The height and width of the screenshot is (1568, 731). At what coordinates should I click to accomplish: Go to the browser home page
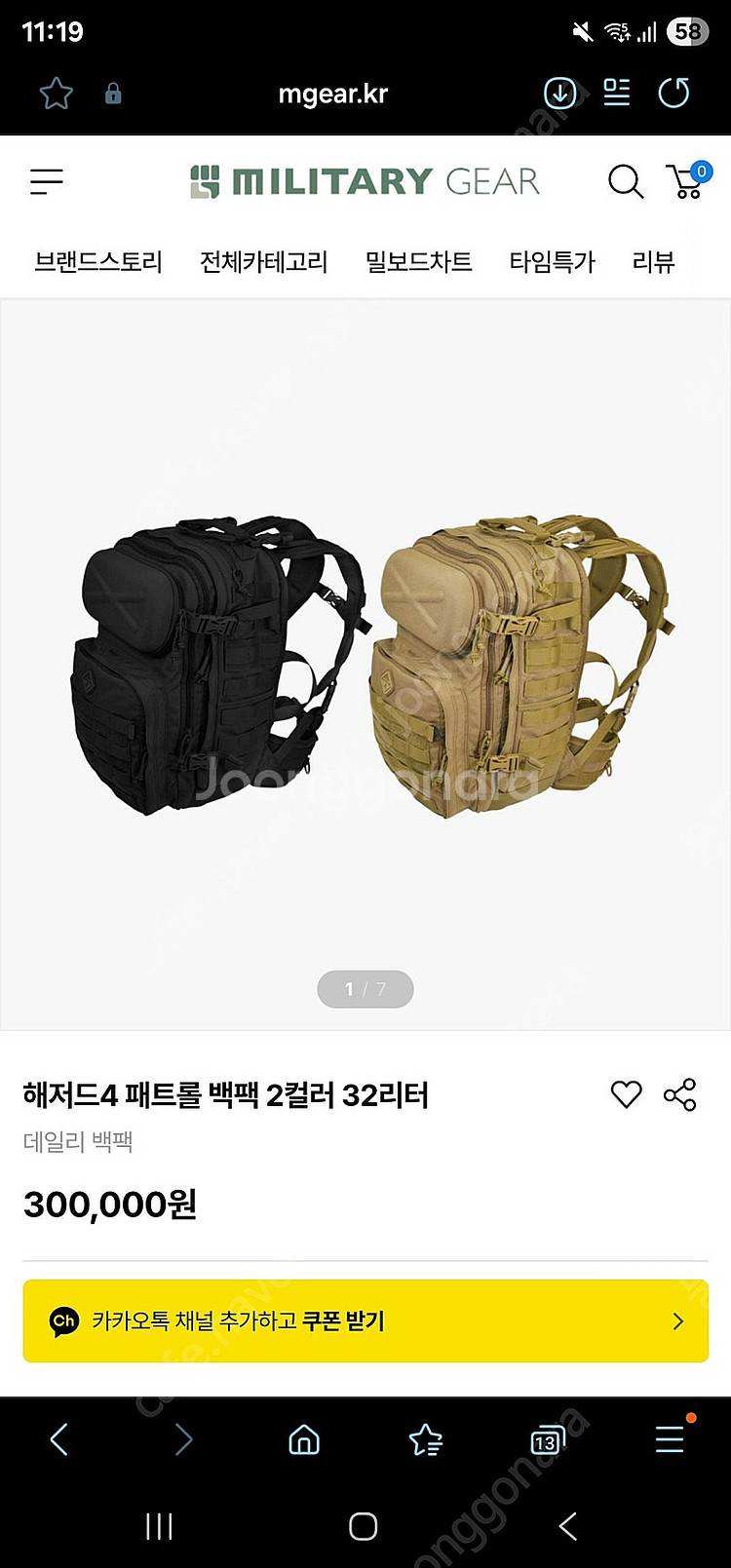click(x=304, y=1439)
